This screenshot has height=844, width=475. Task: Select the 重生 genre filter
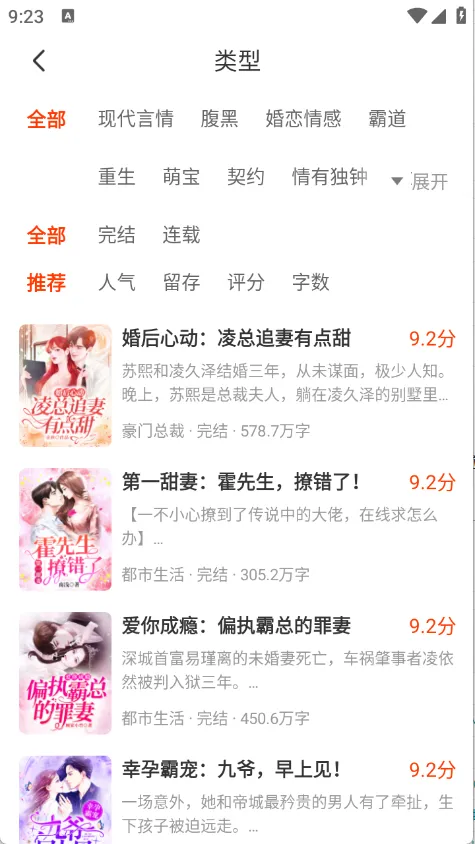pyautogui.click(x=116, y=177)
